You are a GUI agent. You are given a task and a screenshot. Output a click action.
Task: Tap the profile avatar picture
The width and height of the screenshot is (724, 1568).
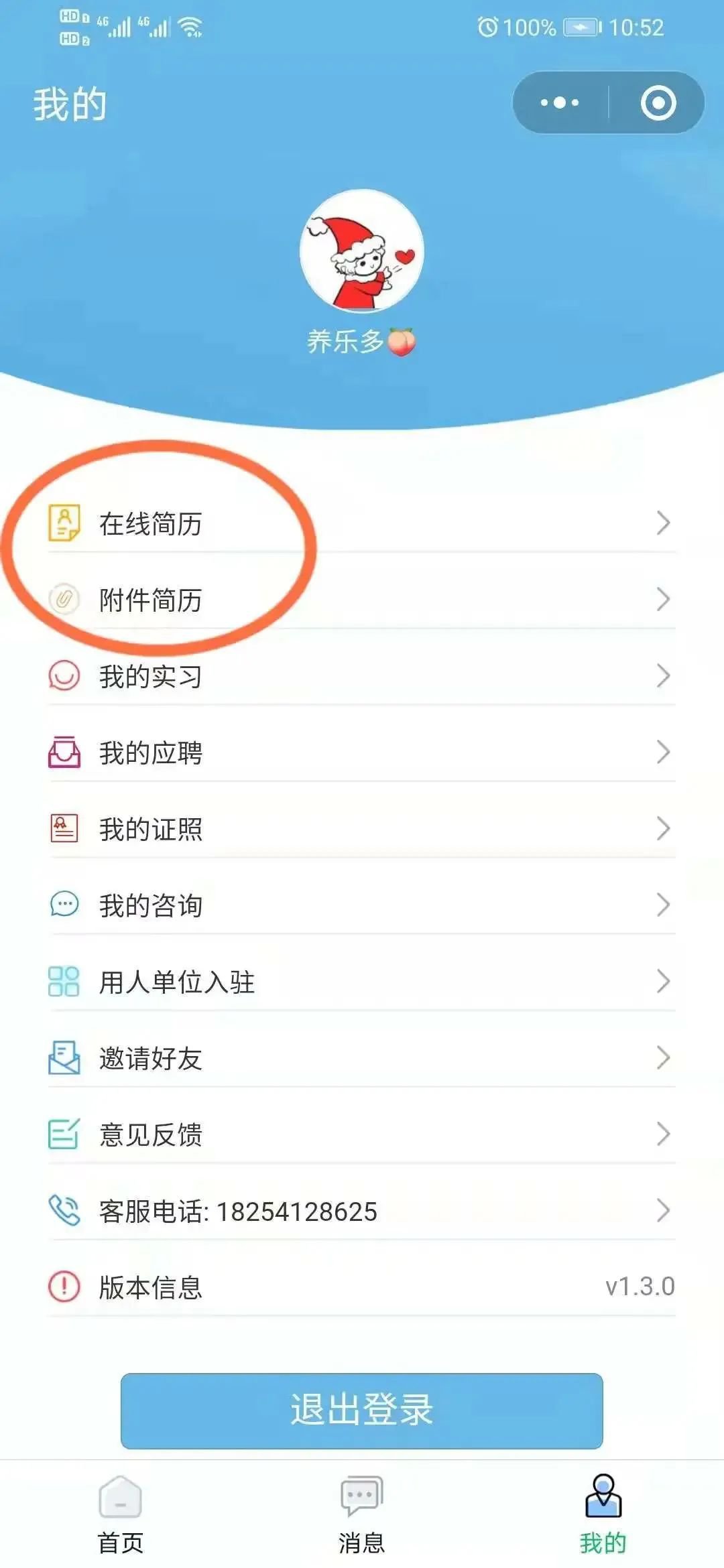coord(362,251)
